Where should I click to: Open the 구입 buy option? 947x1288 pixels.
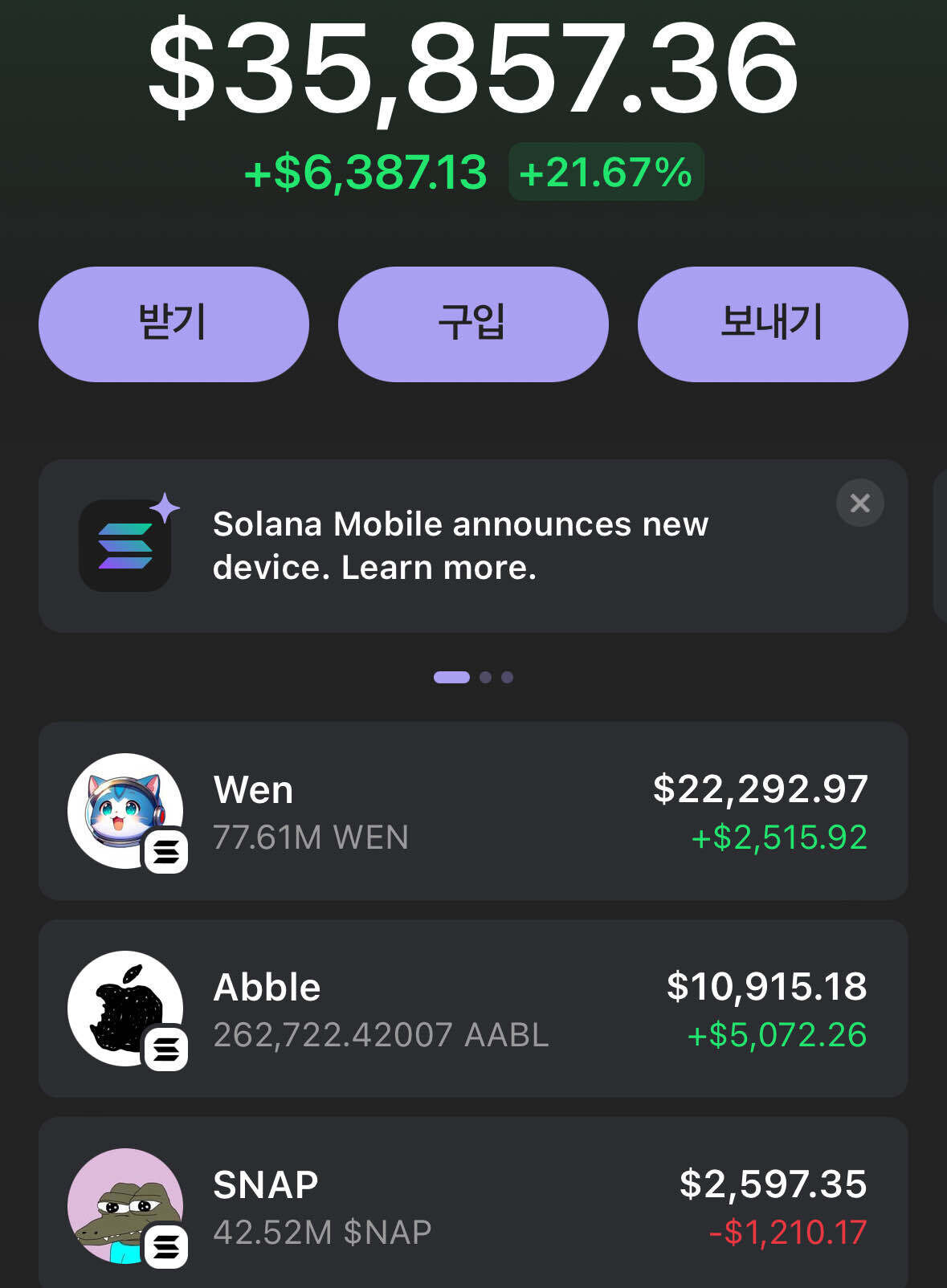tap(473, 324)
